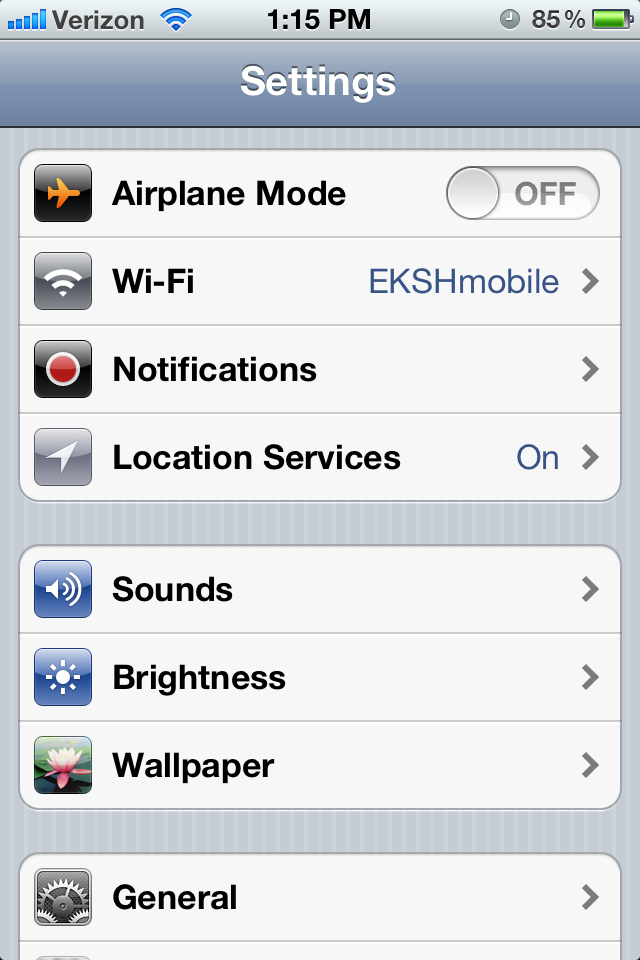Toggle the Airplane Mode switch
640x960 pixels.
(522, 193)
